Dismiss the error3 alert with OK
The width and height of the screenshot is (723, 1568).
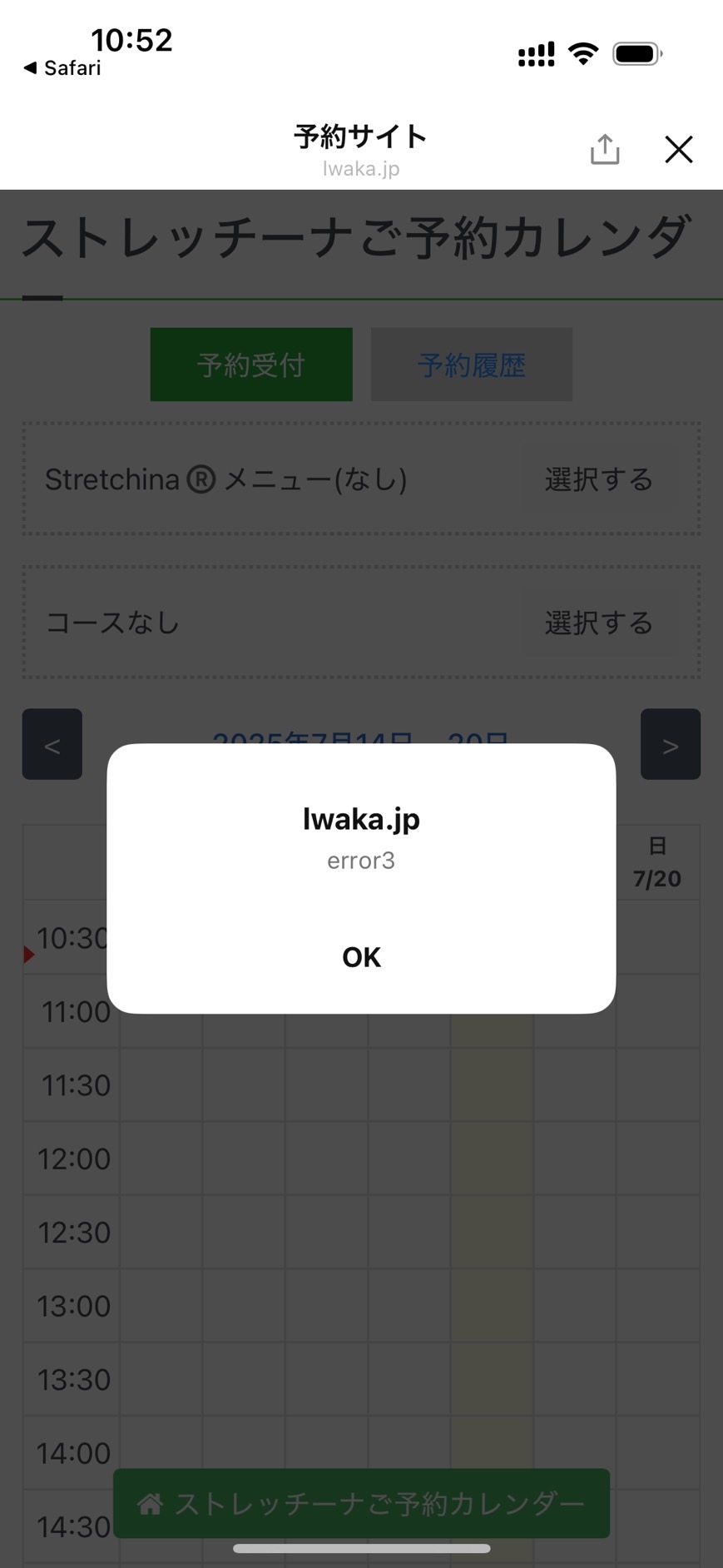361,957
